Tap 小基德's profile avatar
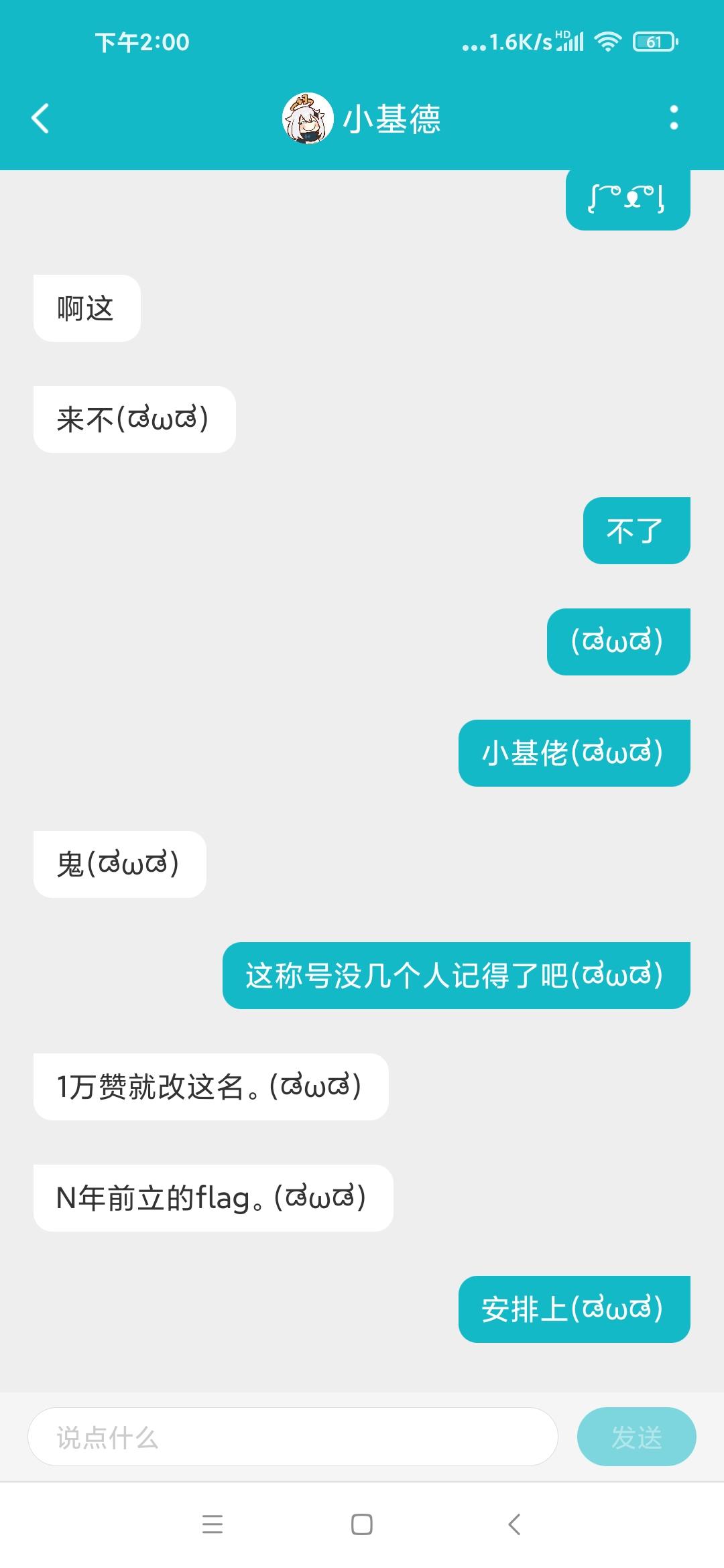The image size is (724, 1568). point(307,119)
